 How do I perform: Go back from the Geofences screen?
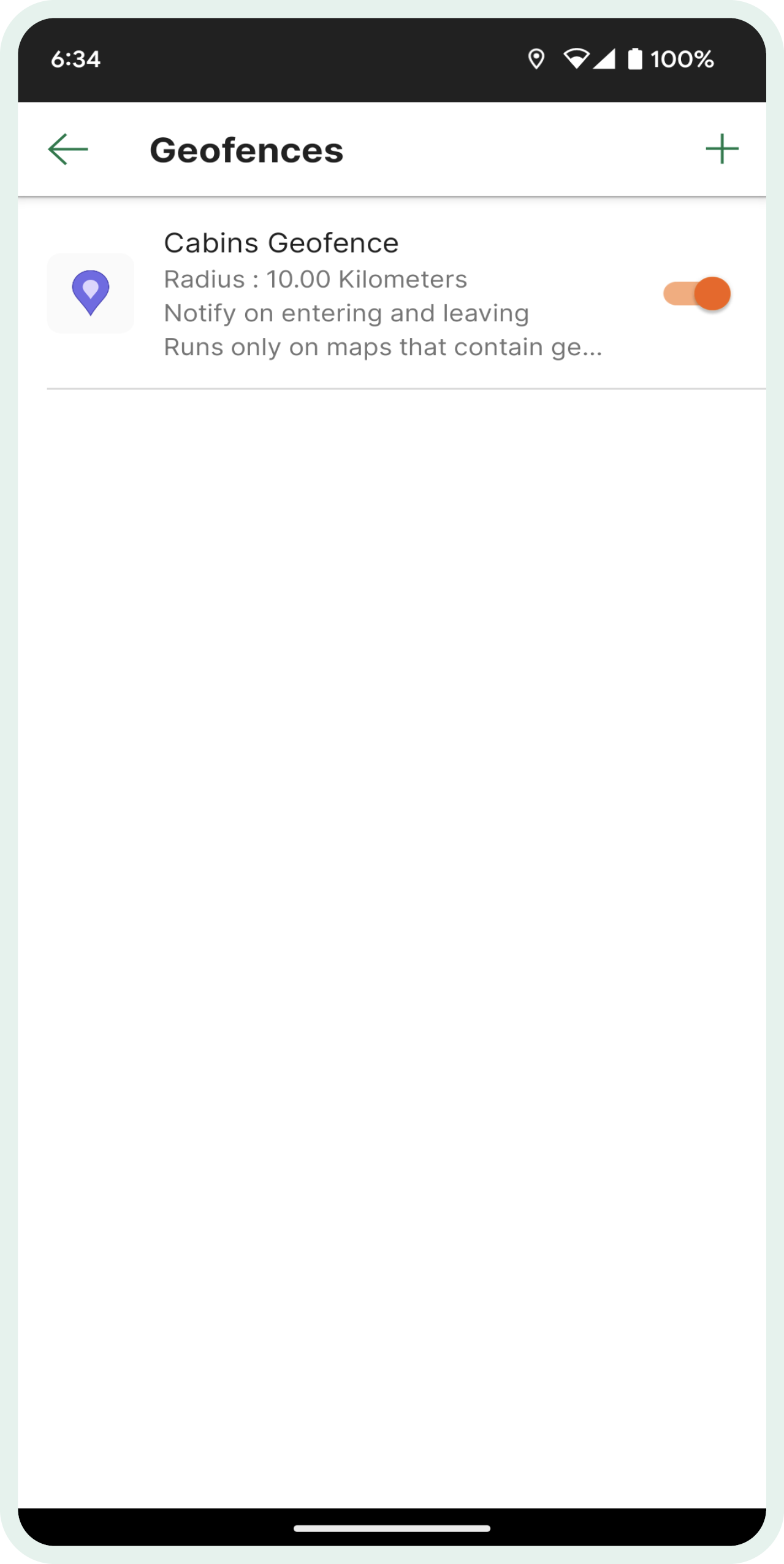pyautogui.click(x=68, y=149)
